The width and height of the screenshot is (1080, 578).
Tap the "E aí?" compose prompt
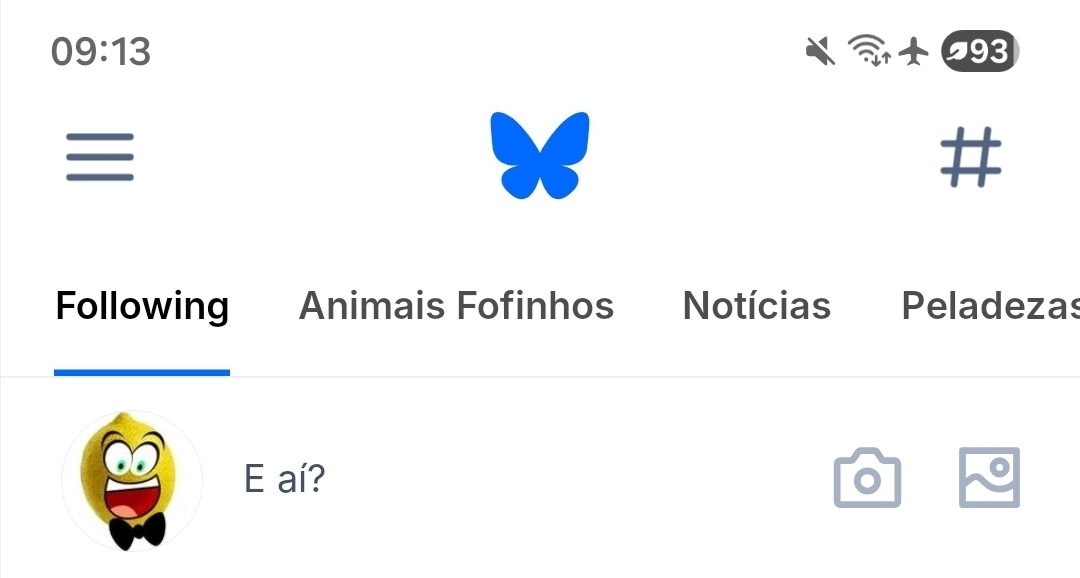(285, 480)
